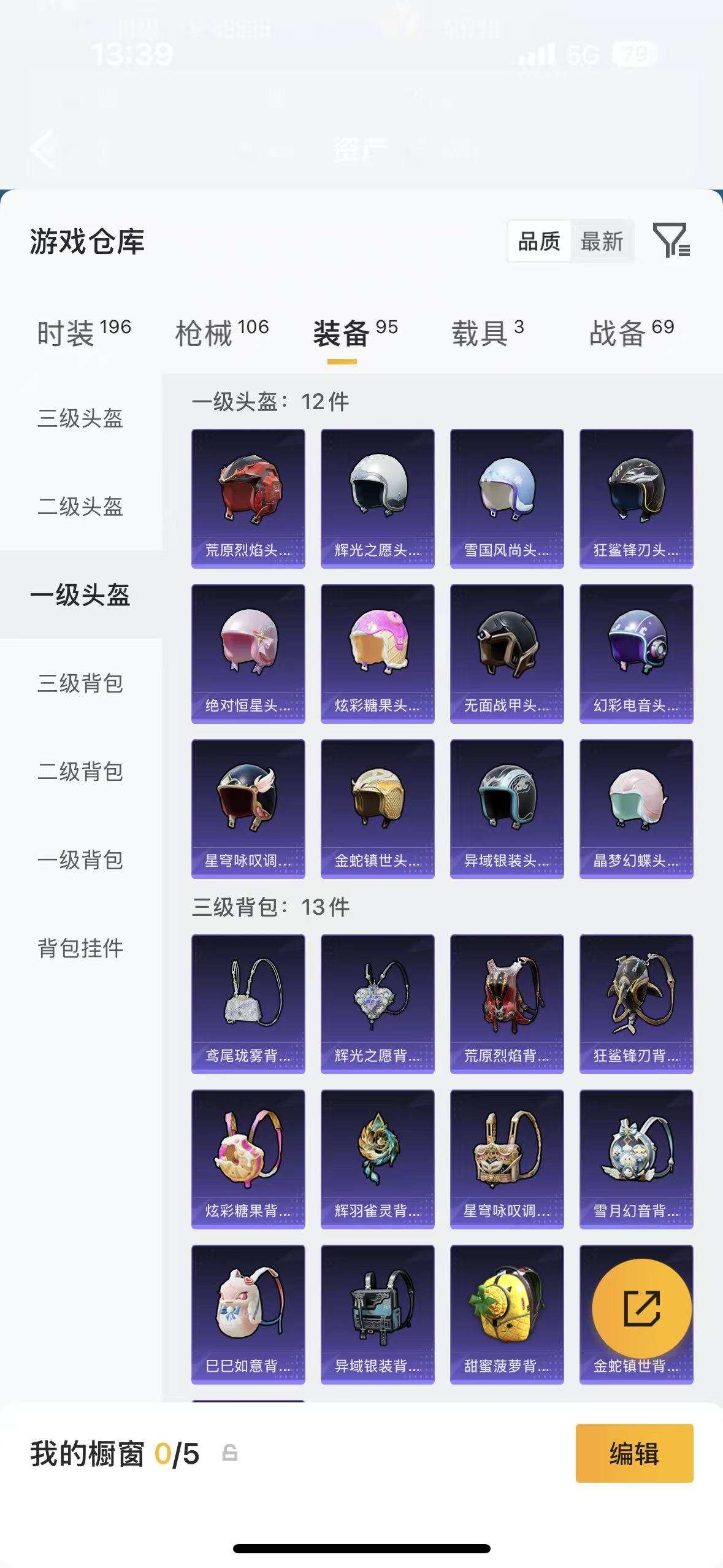
Task: Switch sorting to 最新
Action: (602, 242)
